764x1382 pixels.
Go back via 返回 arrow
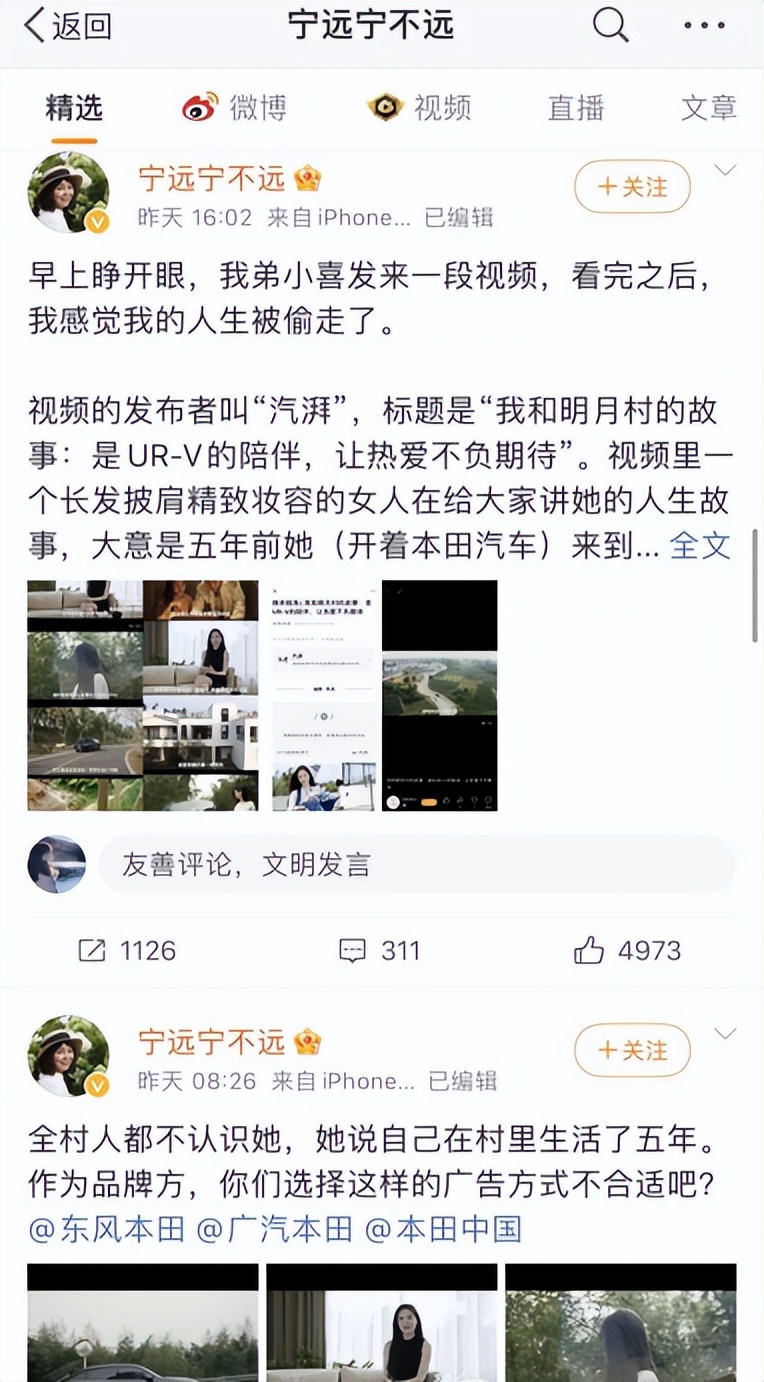(66, 26)
